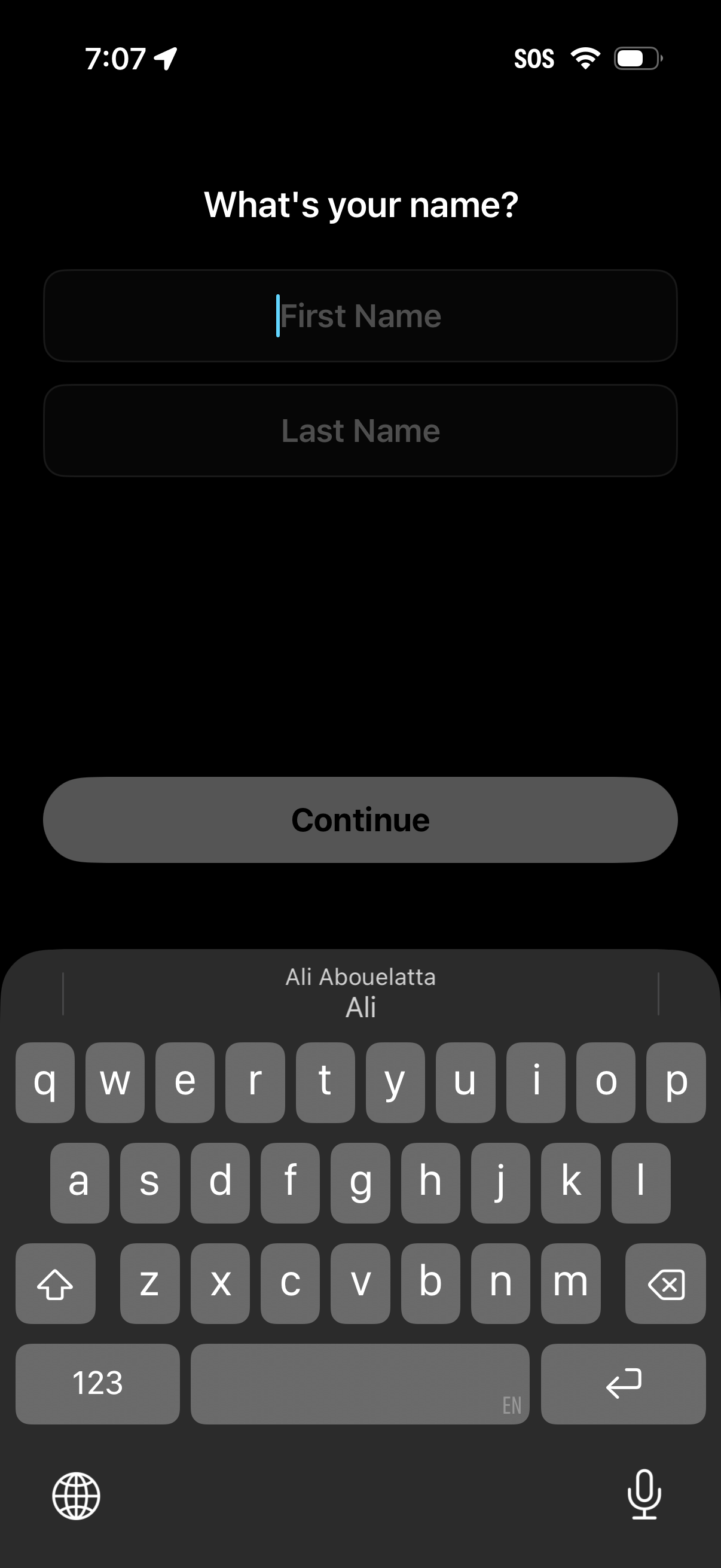Viewport: 721px width, 1568px height.
Task: Tap the time display in the status bar
Action: coord(117,59)
